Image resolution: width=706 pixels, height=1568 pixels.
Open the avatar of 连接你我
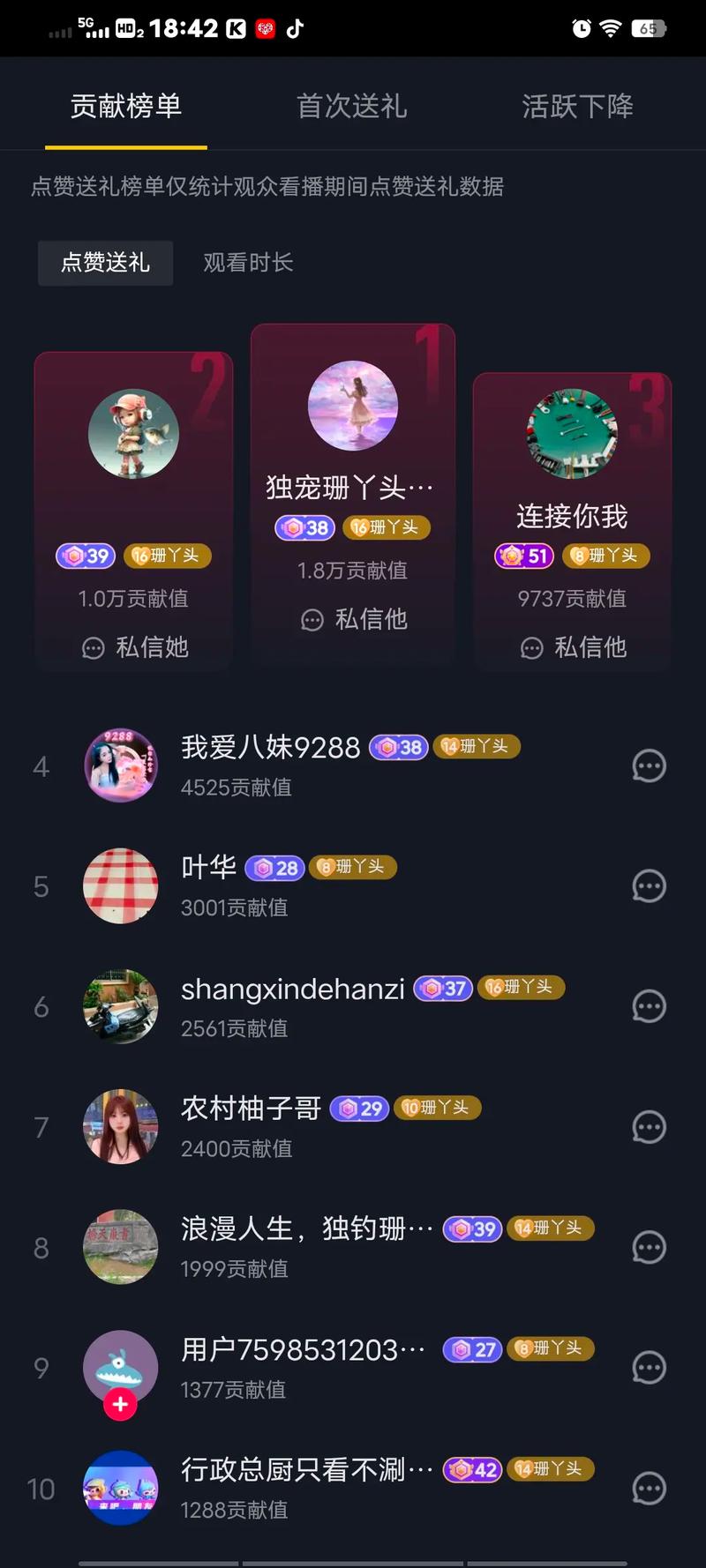pos(571,432)
